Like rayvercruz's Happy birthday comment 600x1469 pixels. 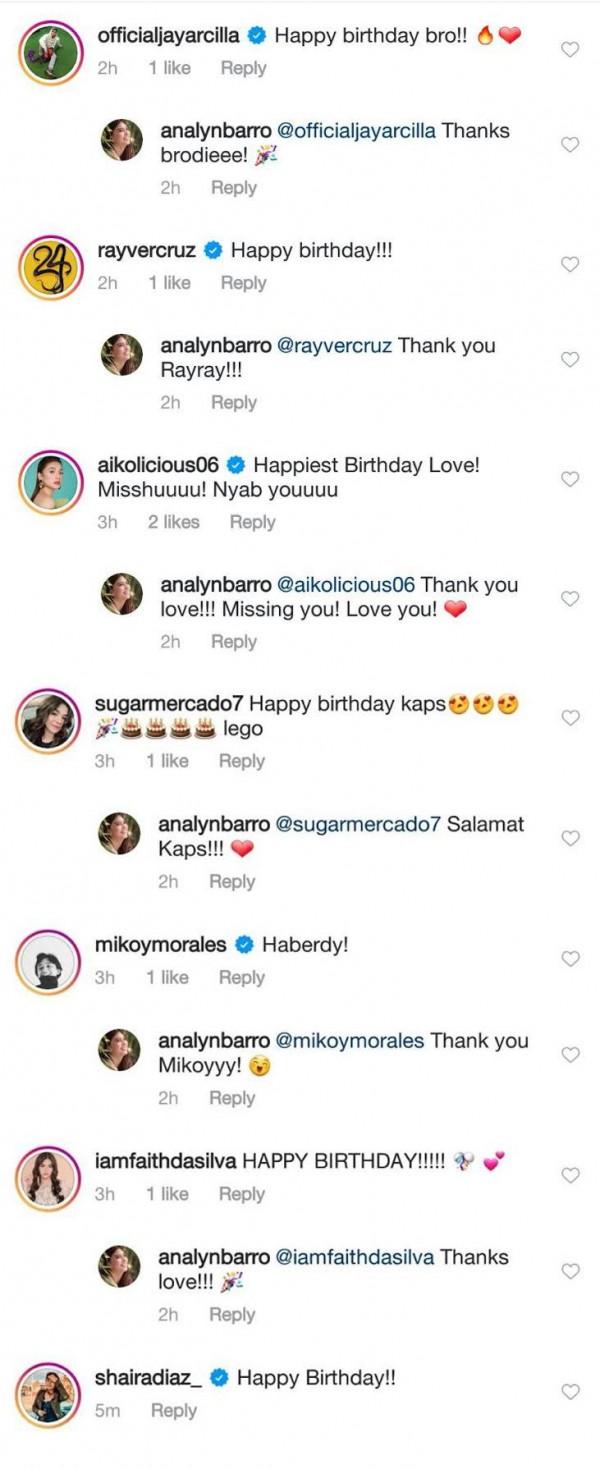(569, 264)
